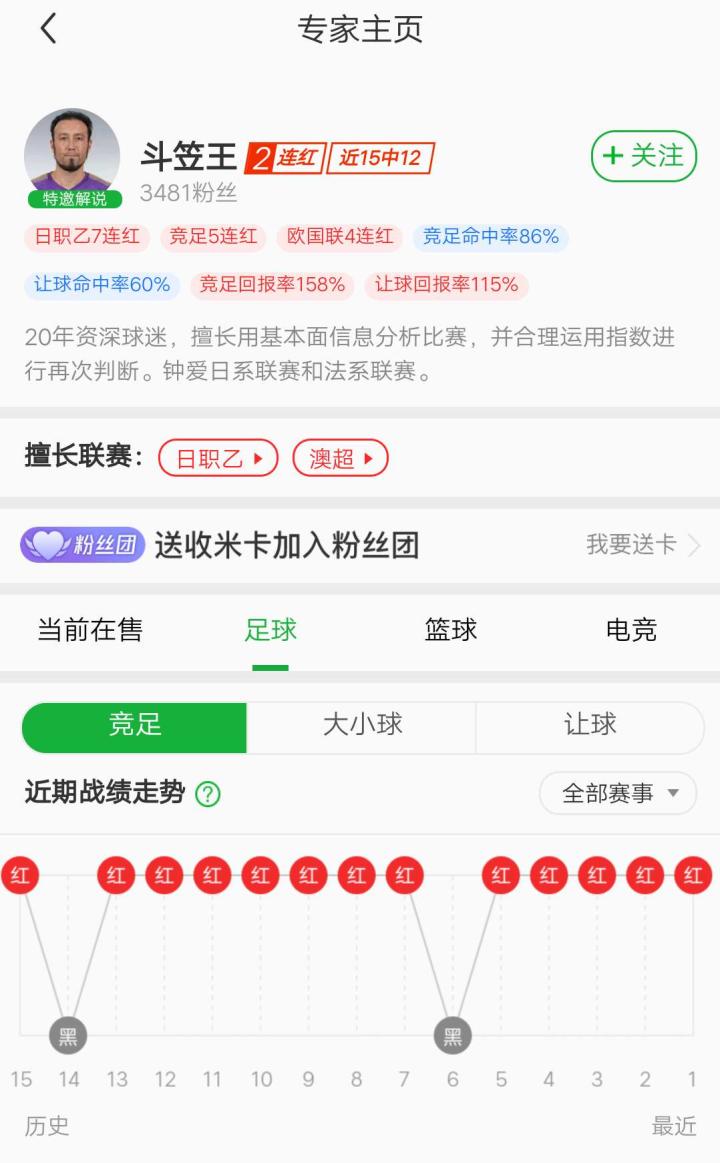Select the 竞足 segment
Screen dimensions: 720x1163
[135, 727]
